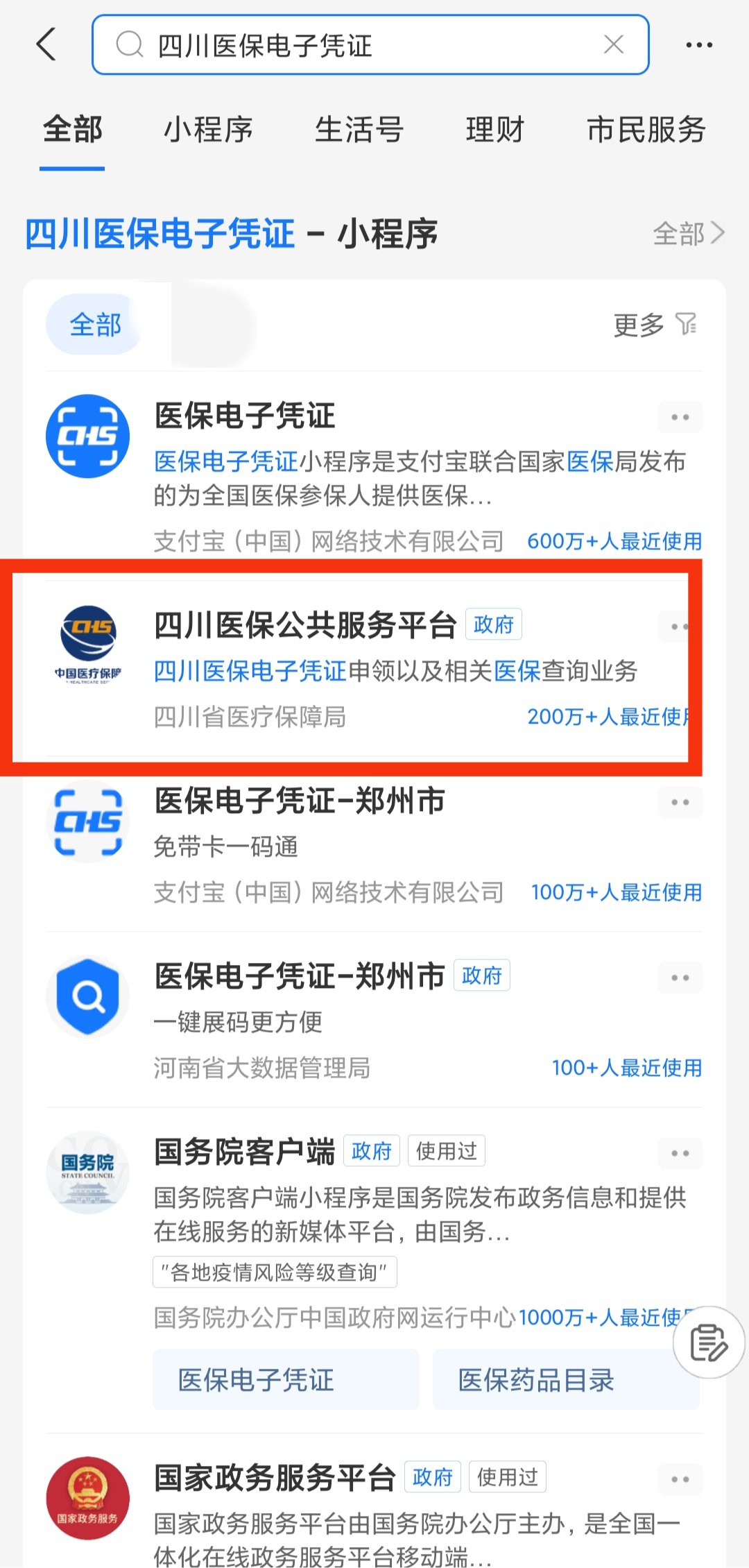749x1568 pixels.
Task: View all mini programs via 全部 arrow
Action: pos(688,234)
